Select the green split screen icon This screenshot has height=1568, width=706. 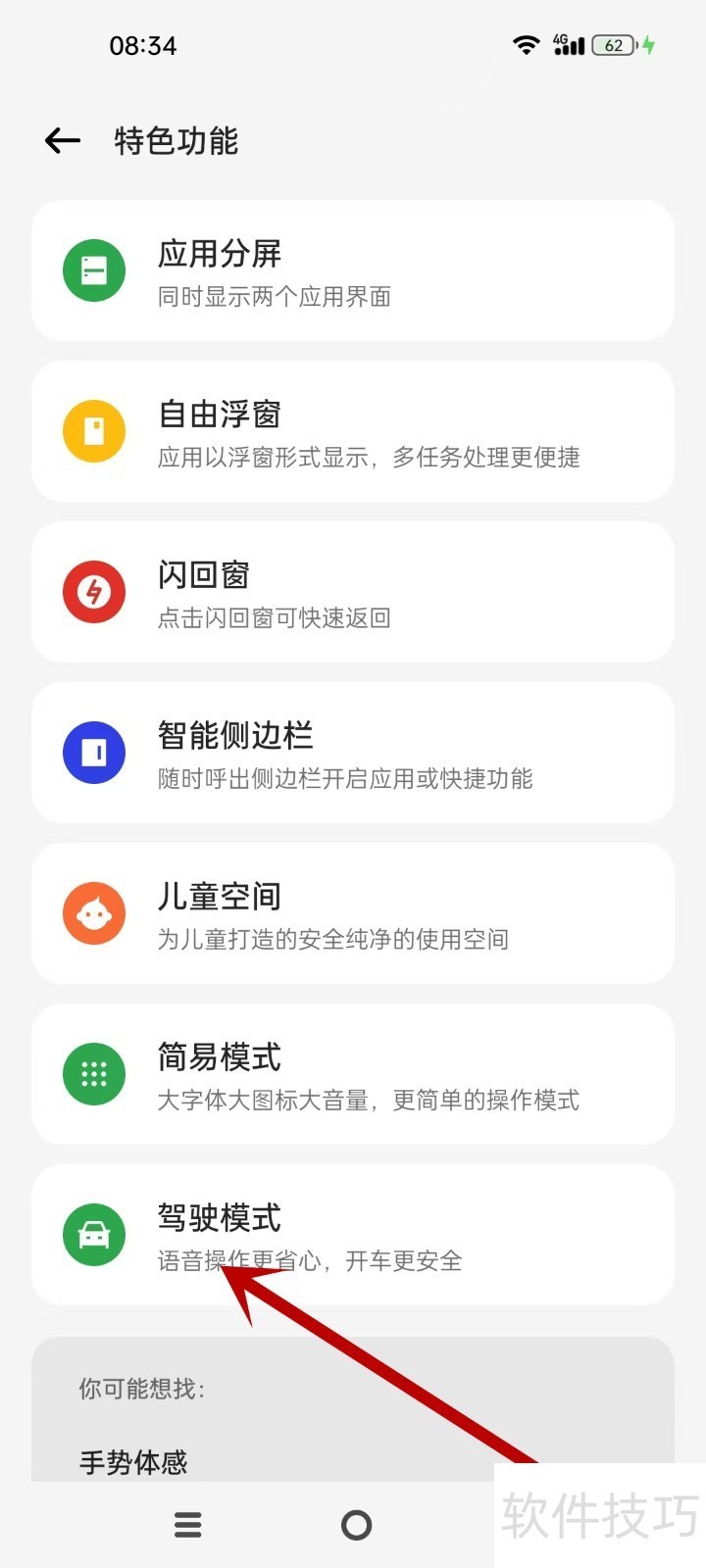pyautogui.click(x=93, y=269)
